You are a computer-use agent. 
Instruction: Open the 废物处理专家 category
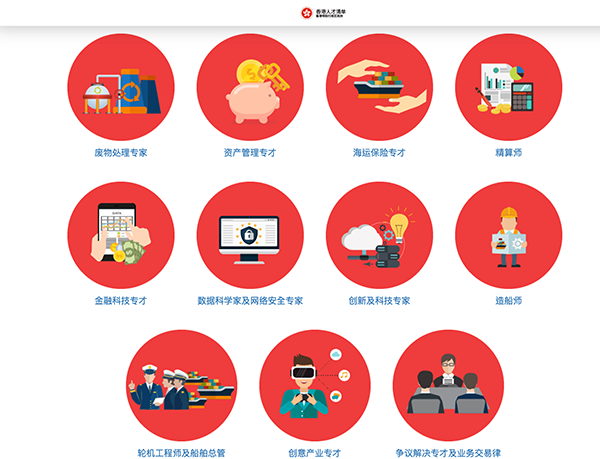[x=120, y=88]
